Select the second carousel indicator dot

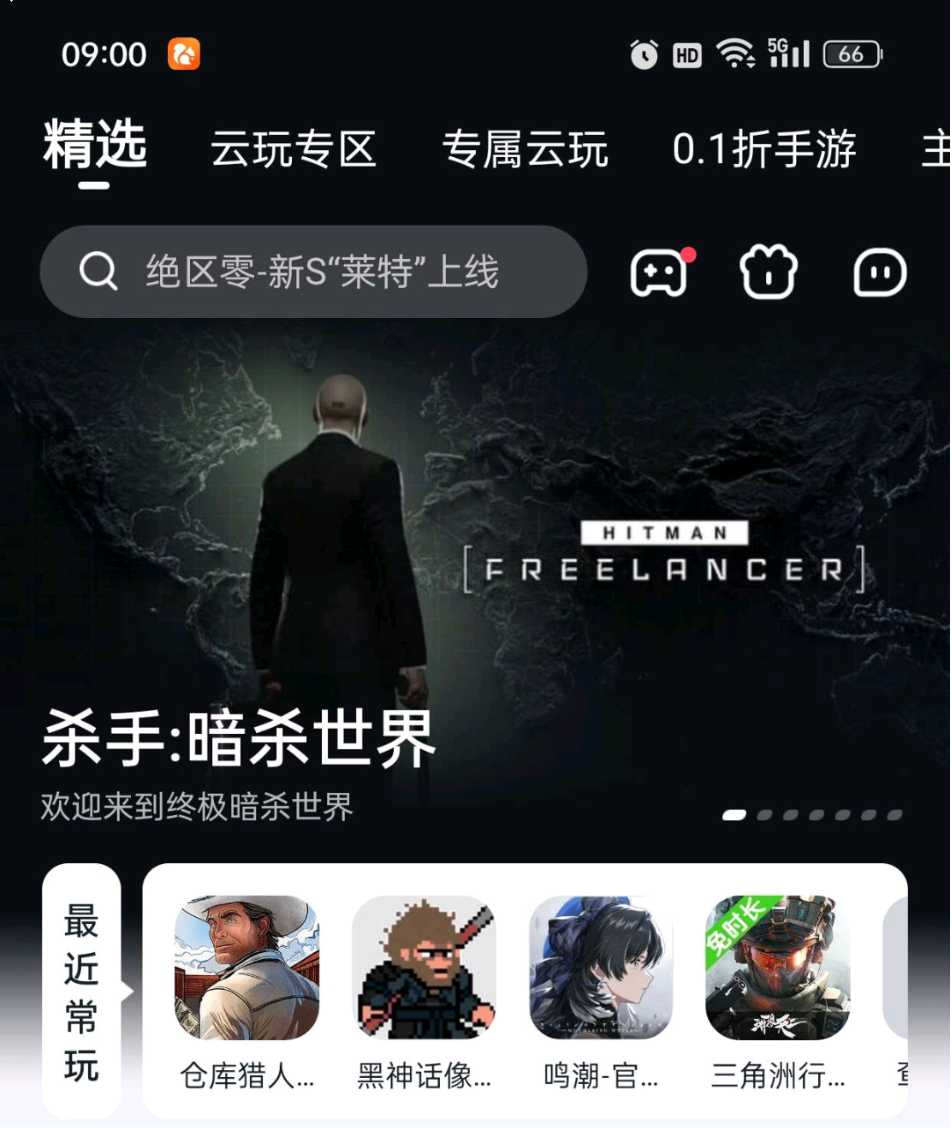764,815
